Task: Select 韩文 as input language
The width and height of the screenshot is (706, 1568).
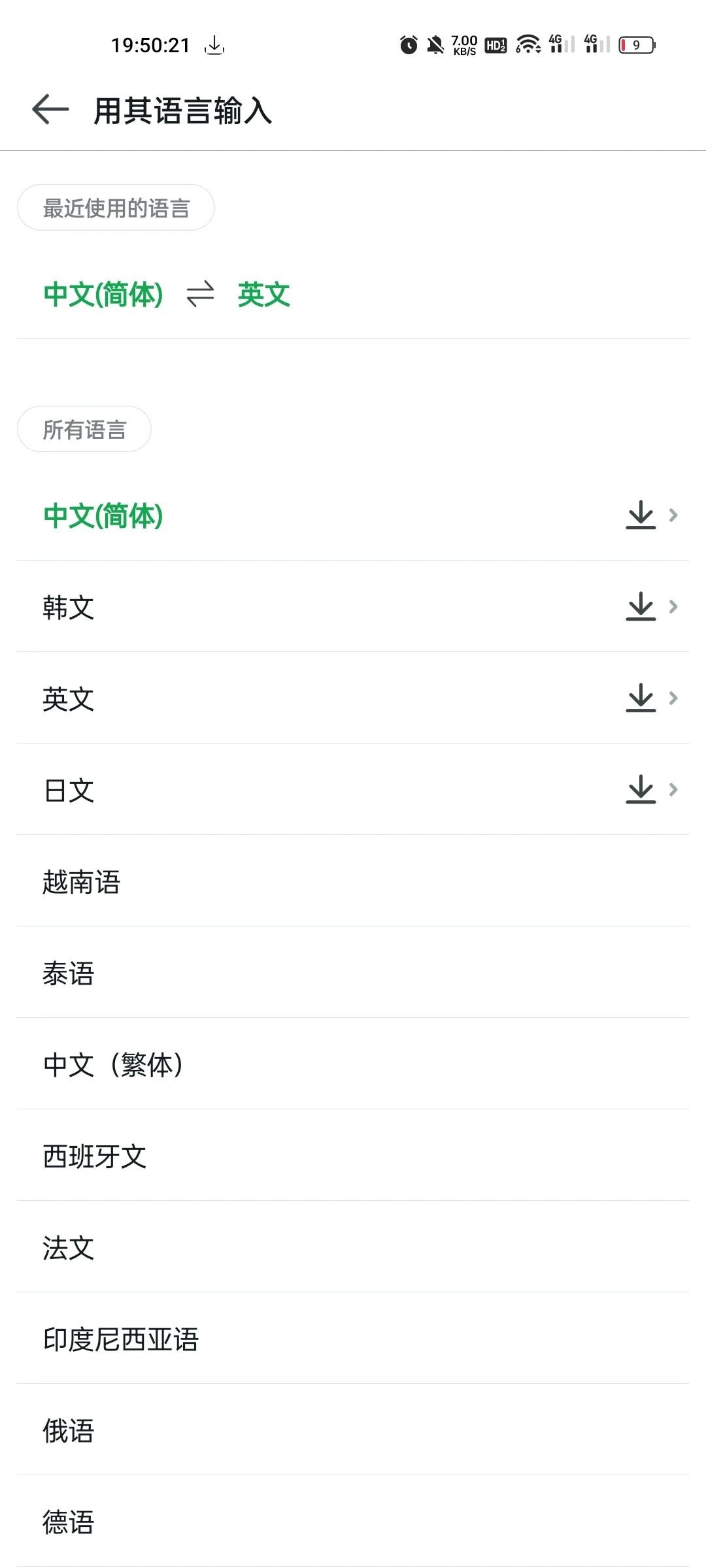Action: pos(69,607)
